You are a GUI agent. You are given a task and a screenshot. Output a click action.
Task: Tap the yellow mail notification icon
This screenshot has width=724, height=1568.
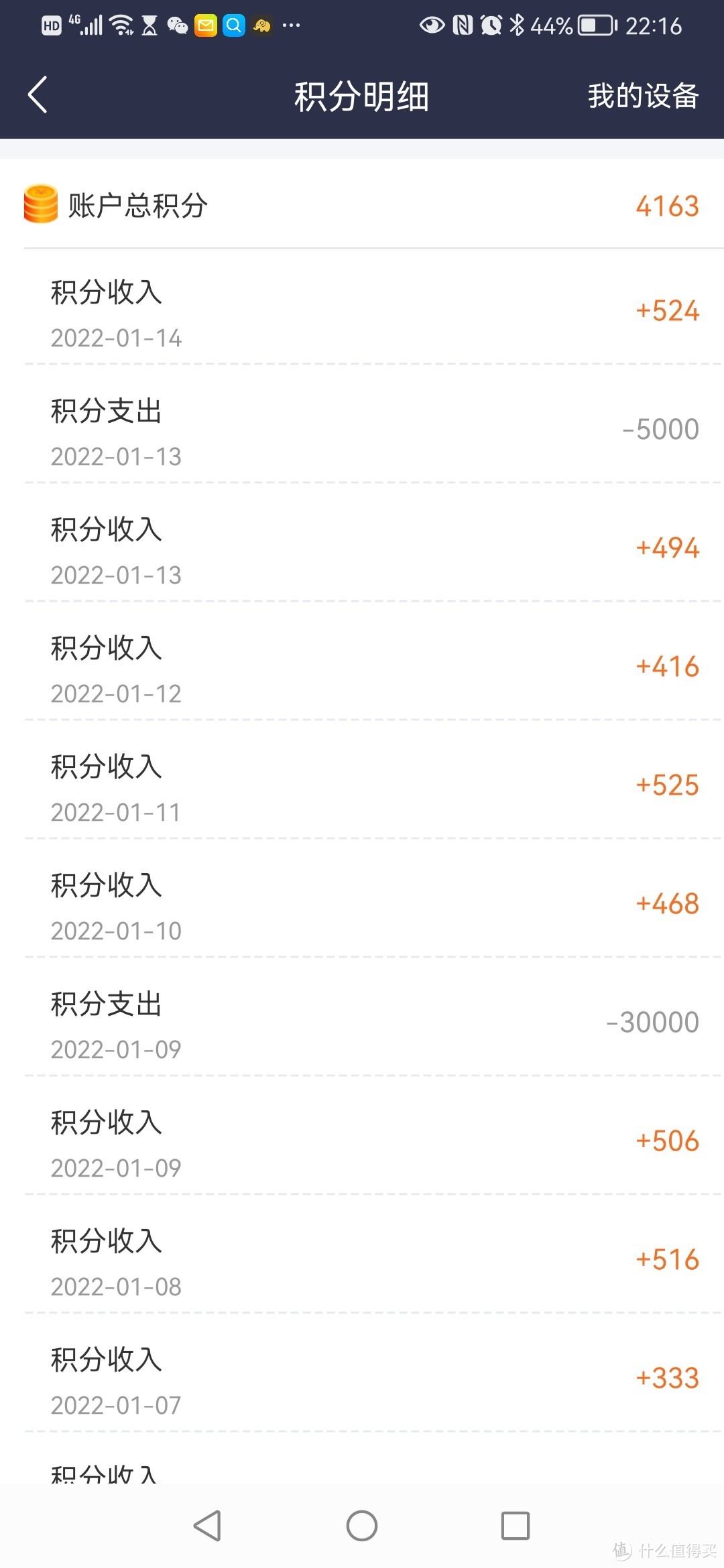pos(205,25)
